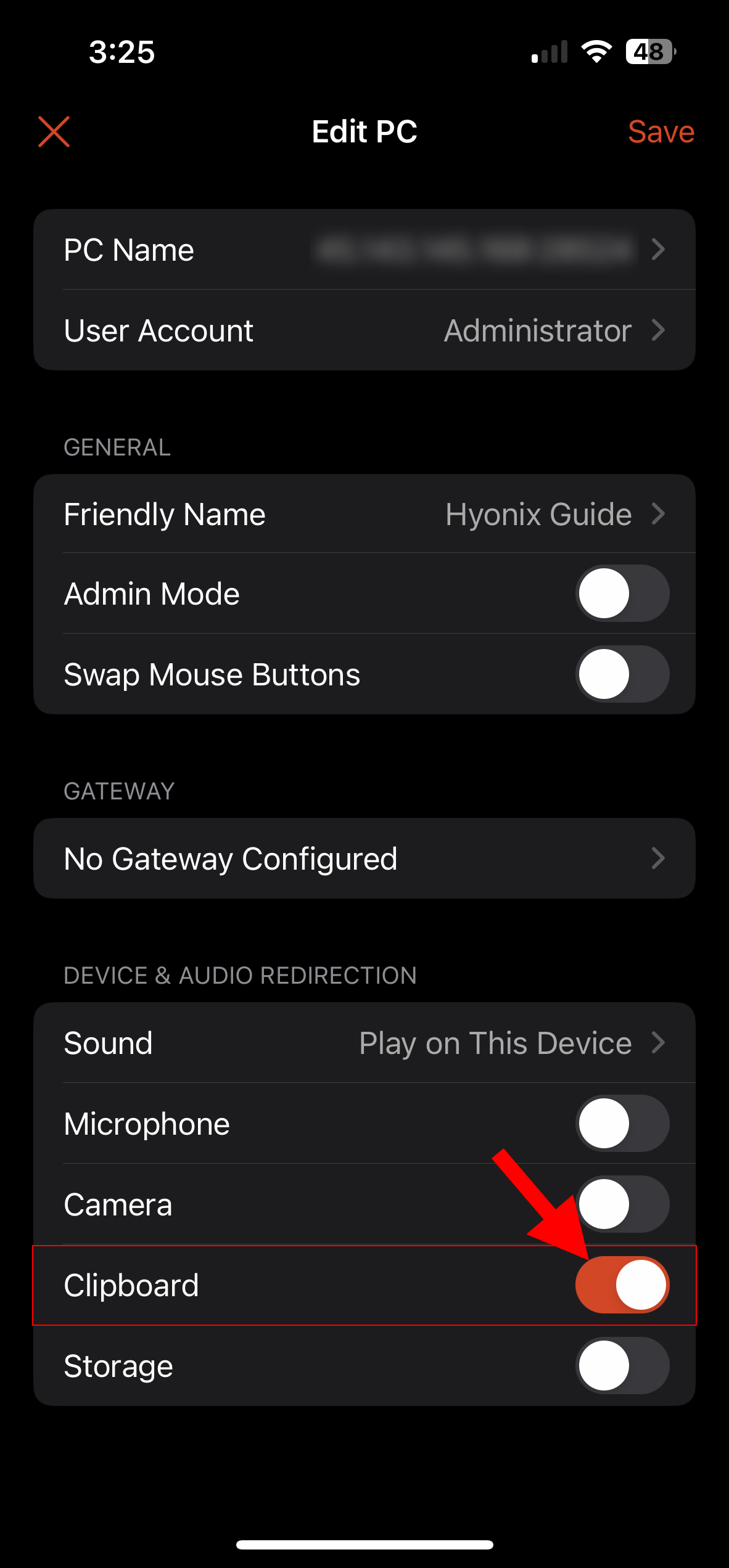Enable Admin Mode

click(x=622, y=594)
